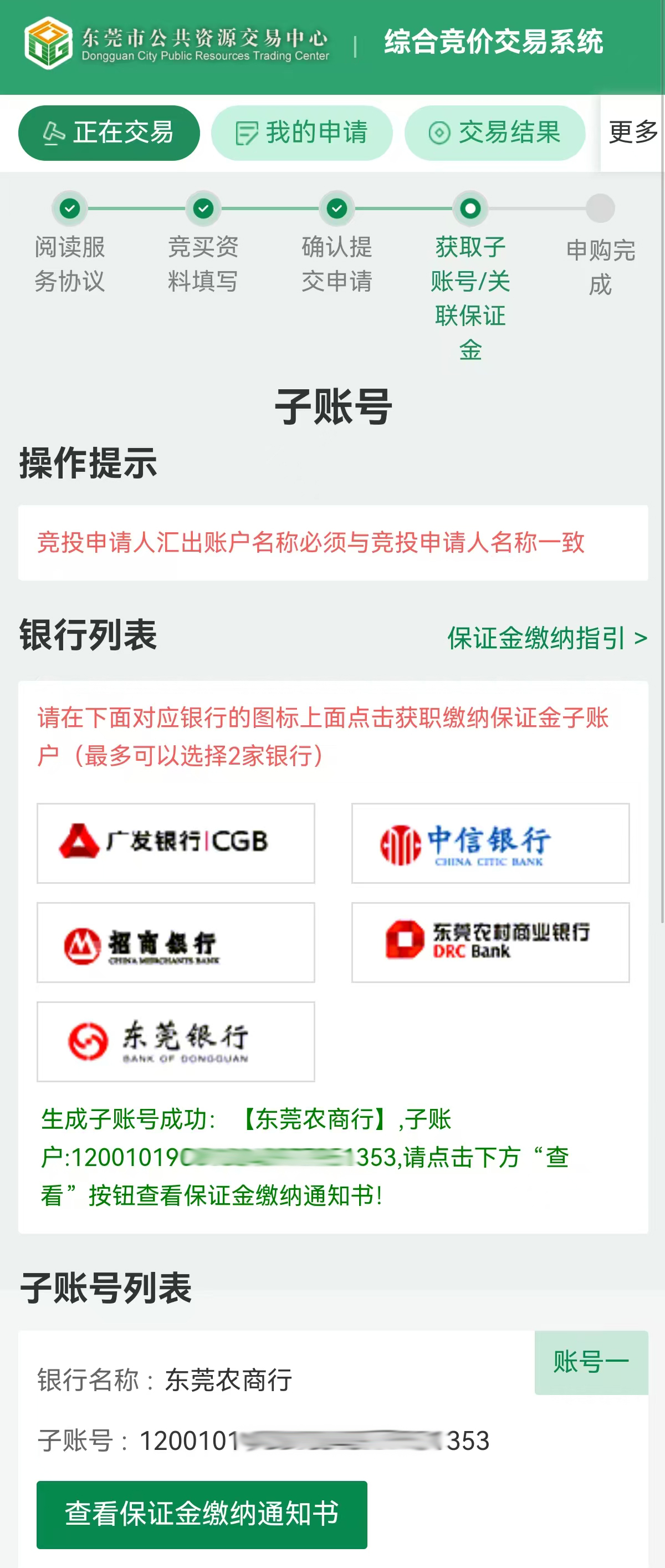Screen dimensions: 665x1568
Task: Pick 招商银行 from the bank list
Action: (x=176, y=941)
